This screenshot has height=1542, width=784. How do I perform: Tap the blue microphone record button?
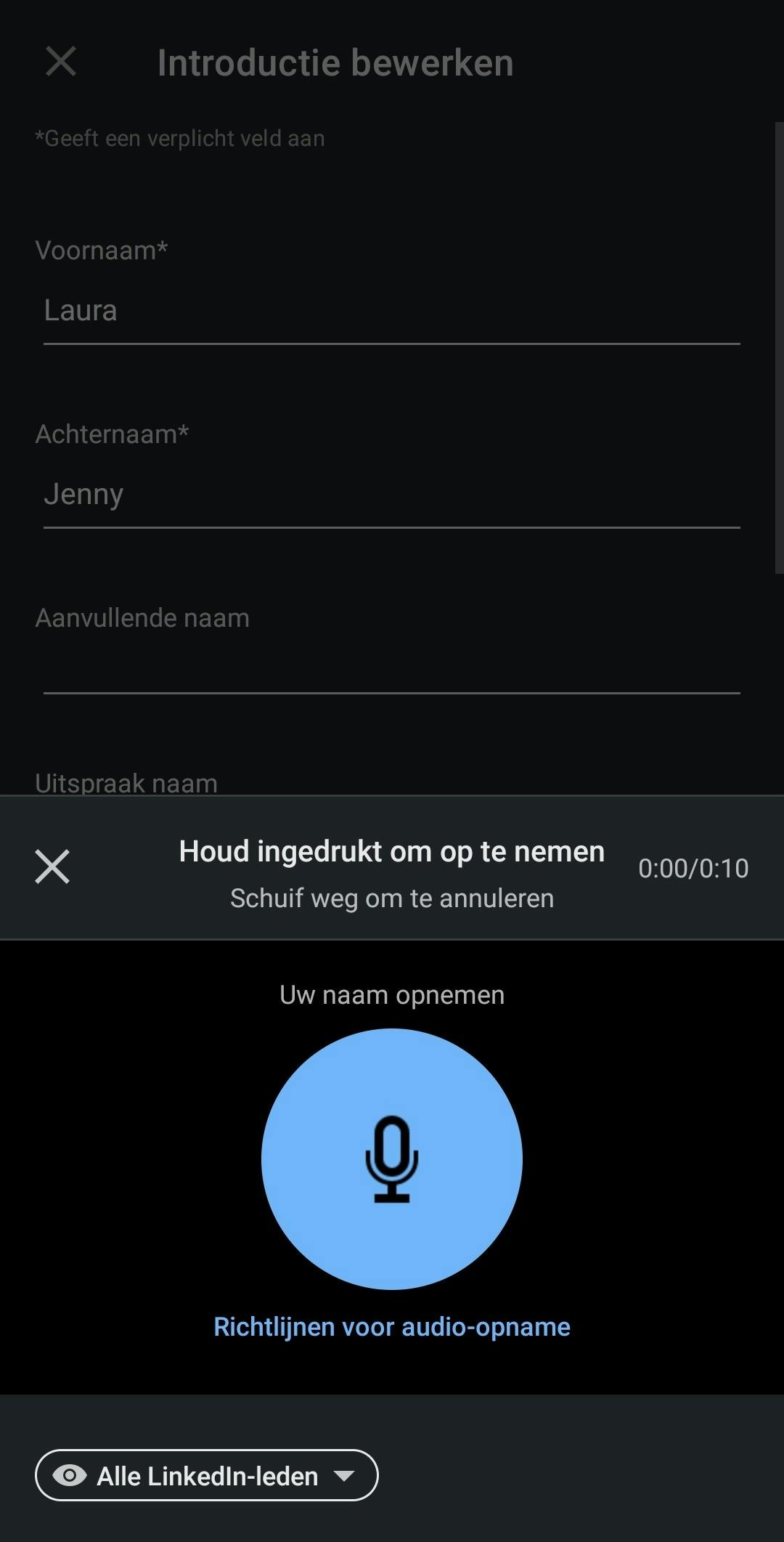[392, 1158]
